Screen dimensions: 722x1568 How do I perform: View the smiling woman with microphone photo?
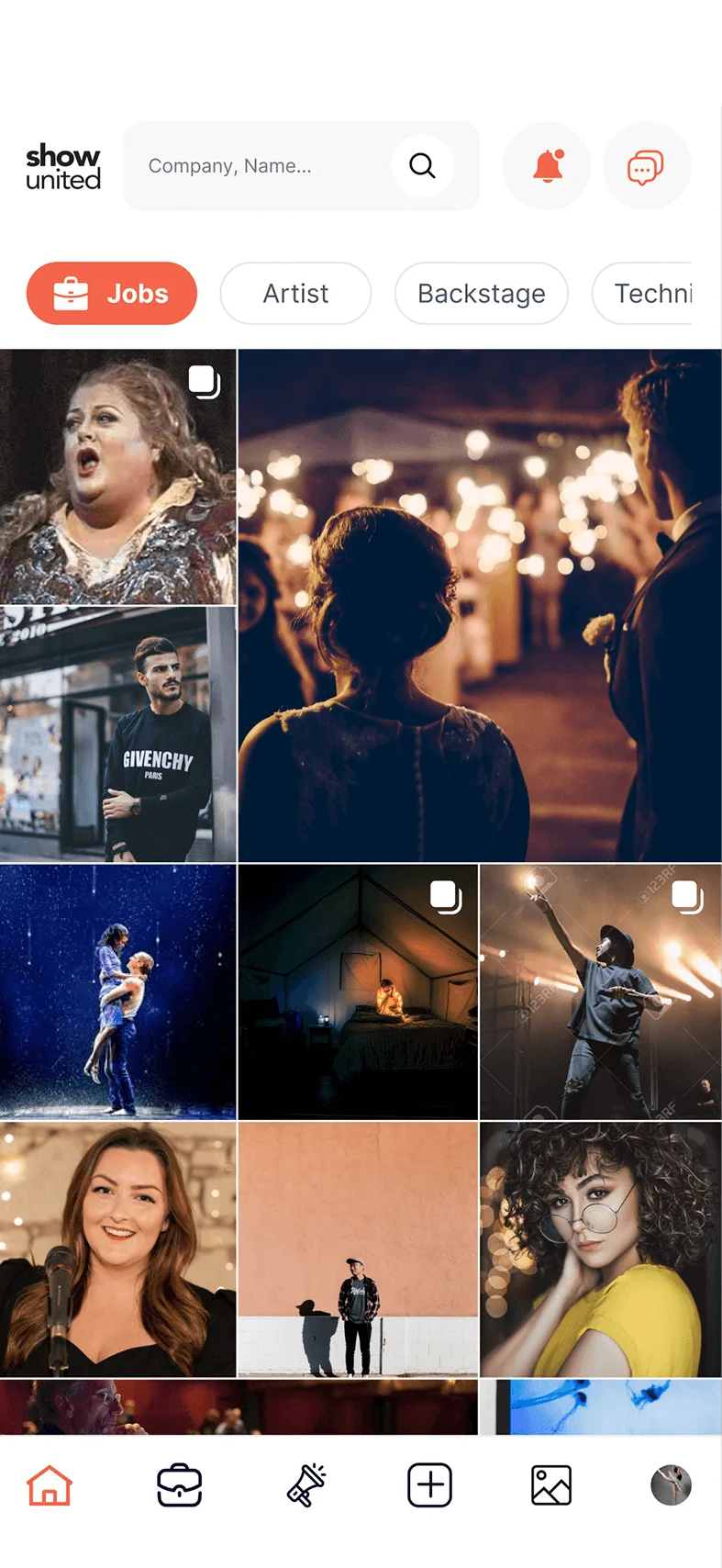pyautogui.click(x=117, y=1249)
